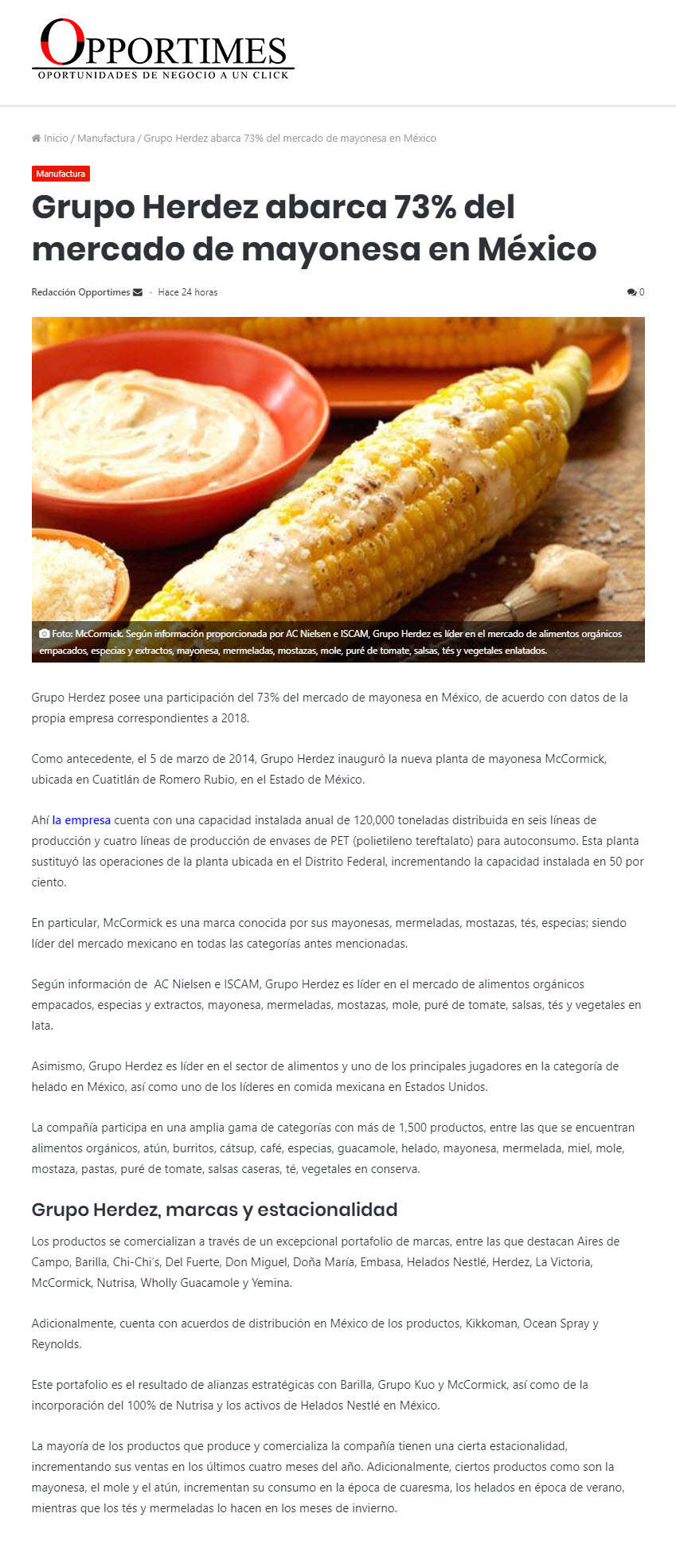Open author Redacción Opportimes profile
The image size is (676, 1568).
pos(80,292)
